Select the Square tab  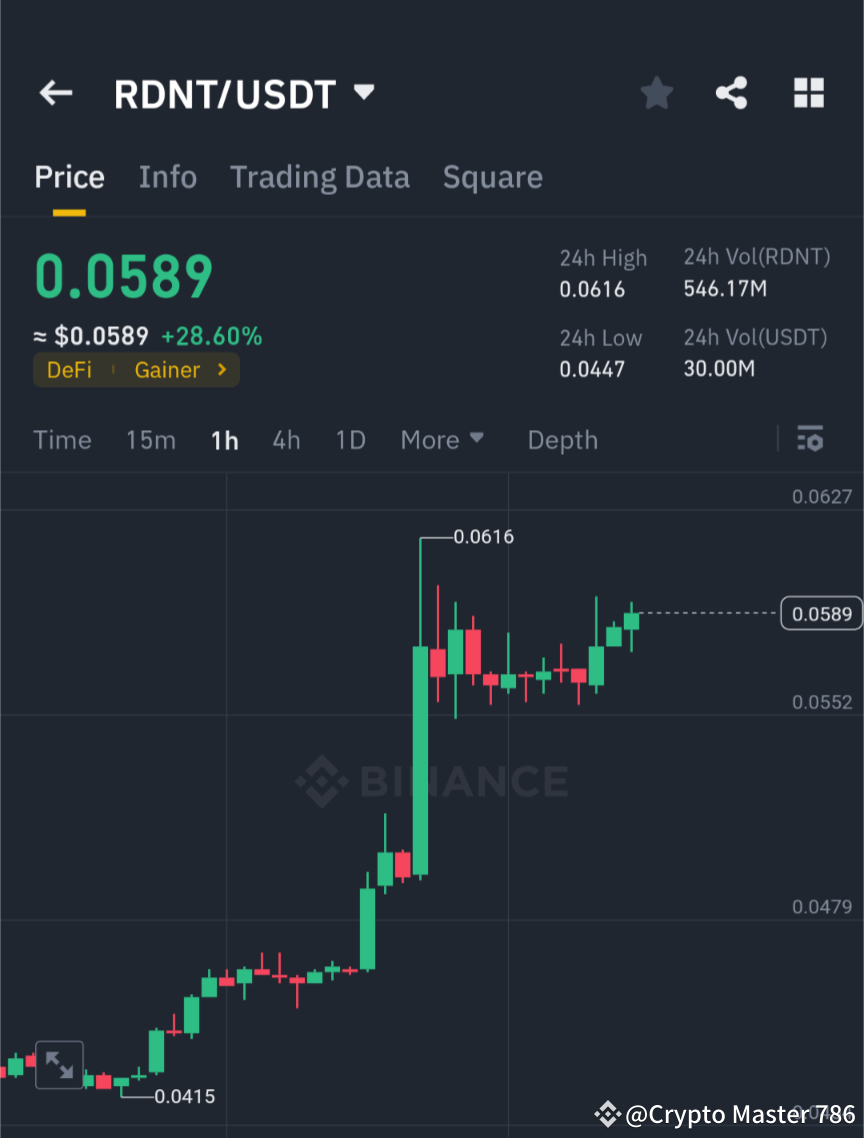coord(492,177)
